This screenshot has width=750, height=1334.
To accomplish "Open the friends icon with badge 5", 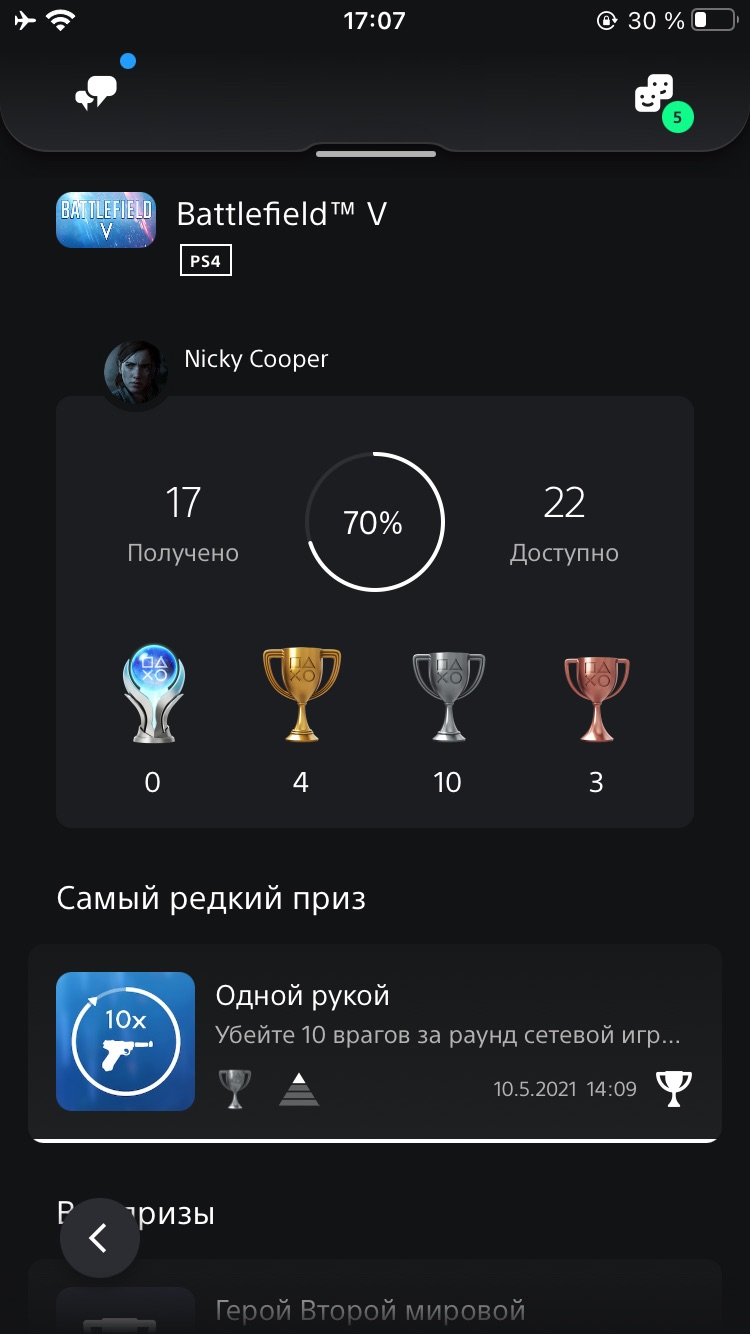I will [655, 94].
